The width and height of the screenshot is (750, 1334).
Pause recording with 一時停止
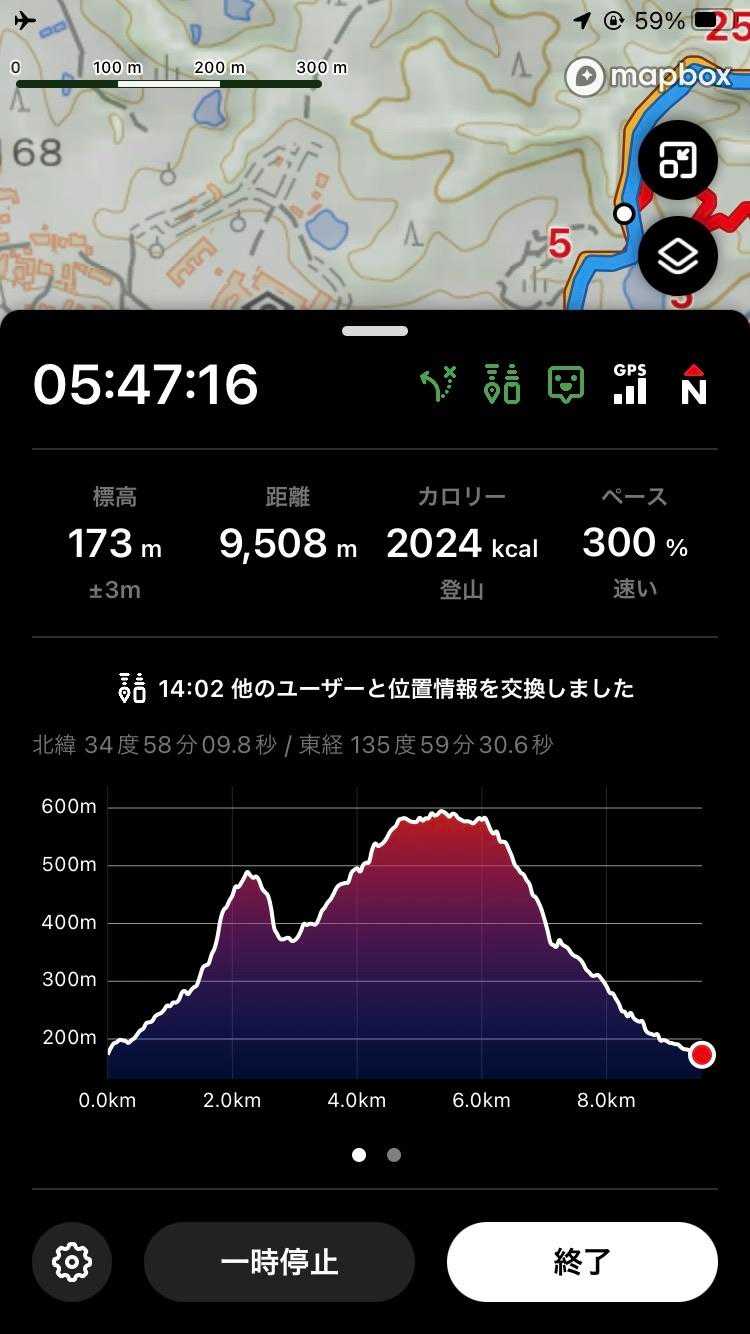279,1262
